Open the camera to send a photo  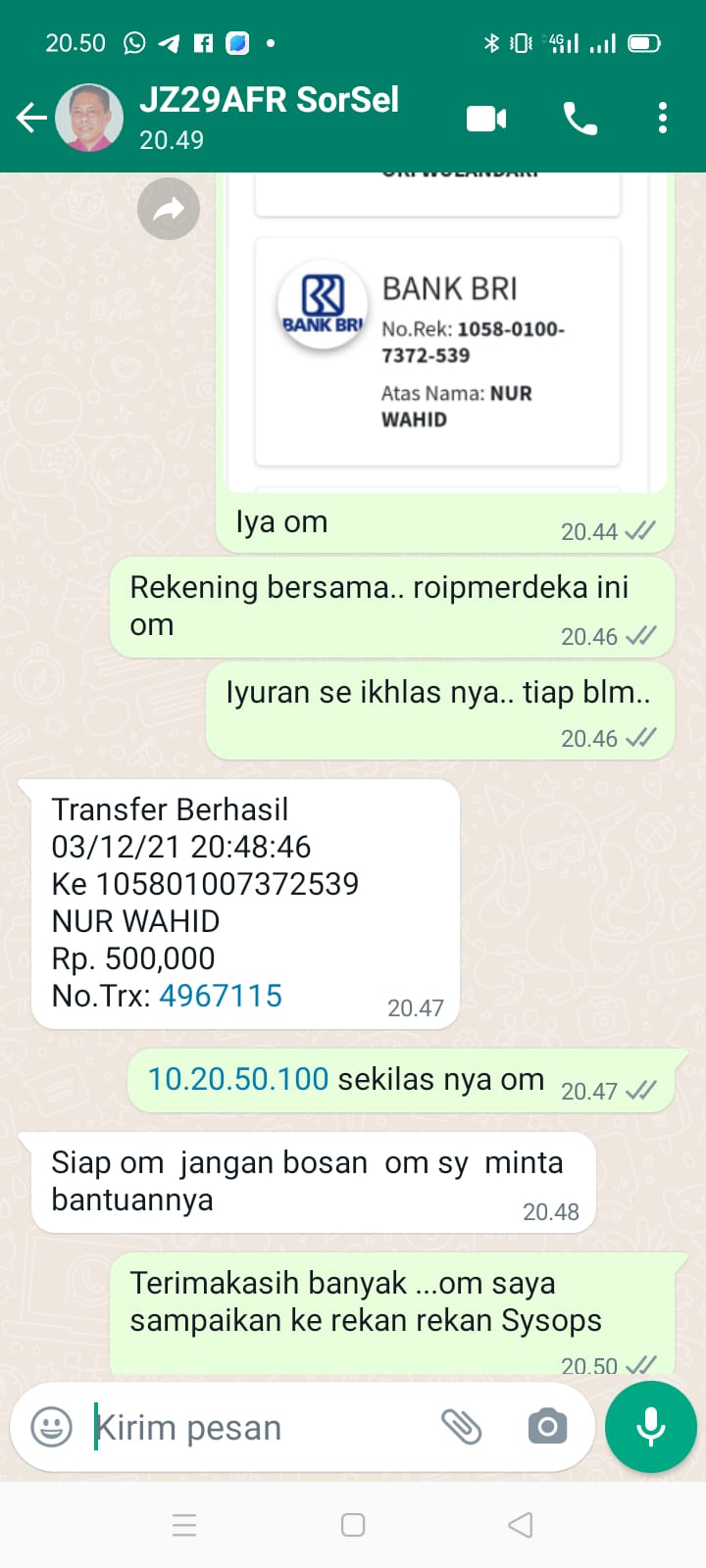point(547,1427)
